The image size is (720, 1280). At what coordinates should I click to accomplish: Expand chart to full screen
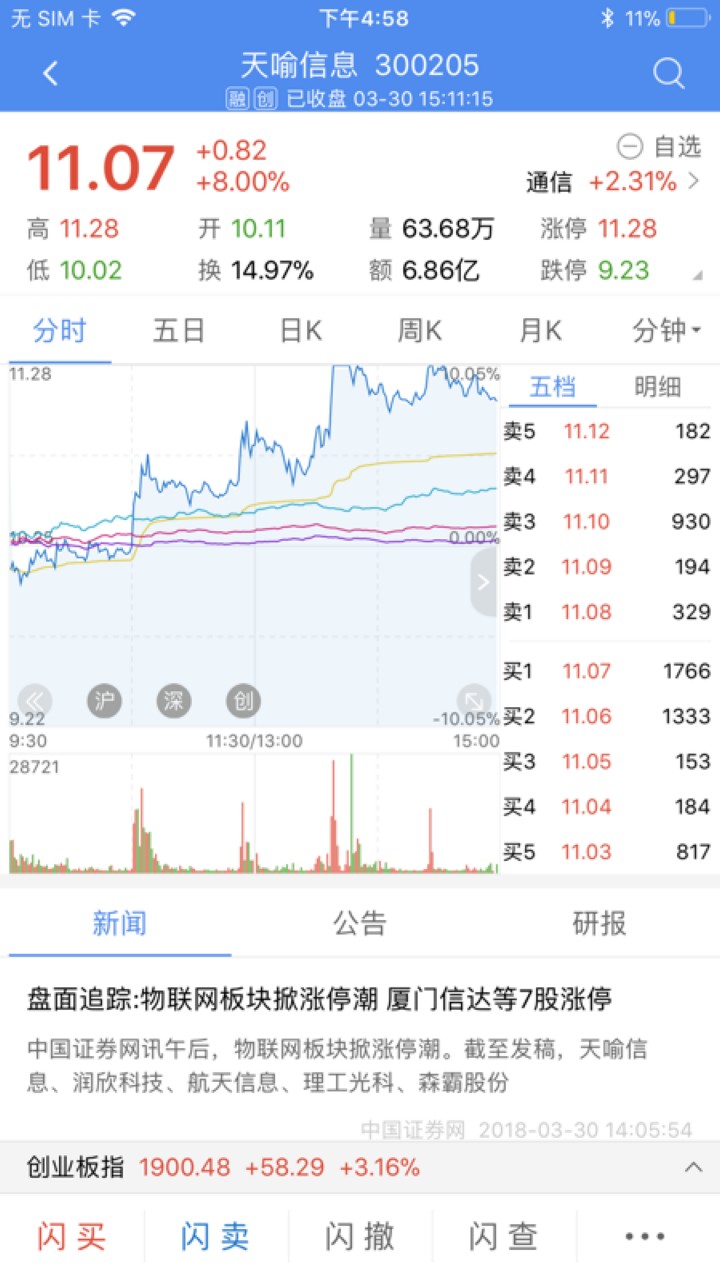click(472, 700)
